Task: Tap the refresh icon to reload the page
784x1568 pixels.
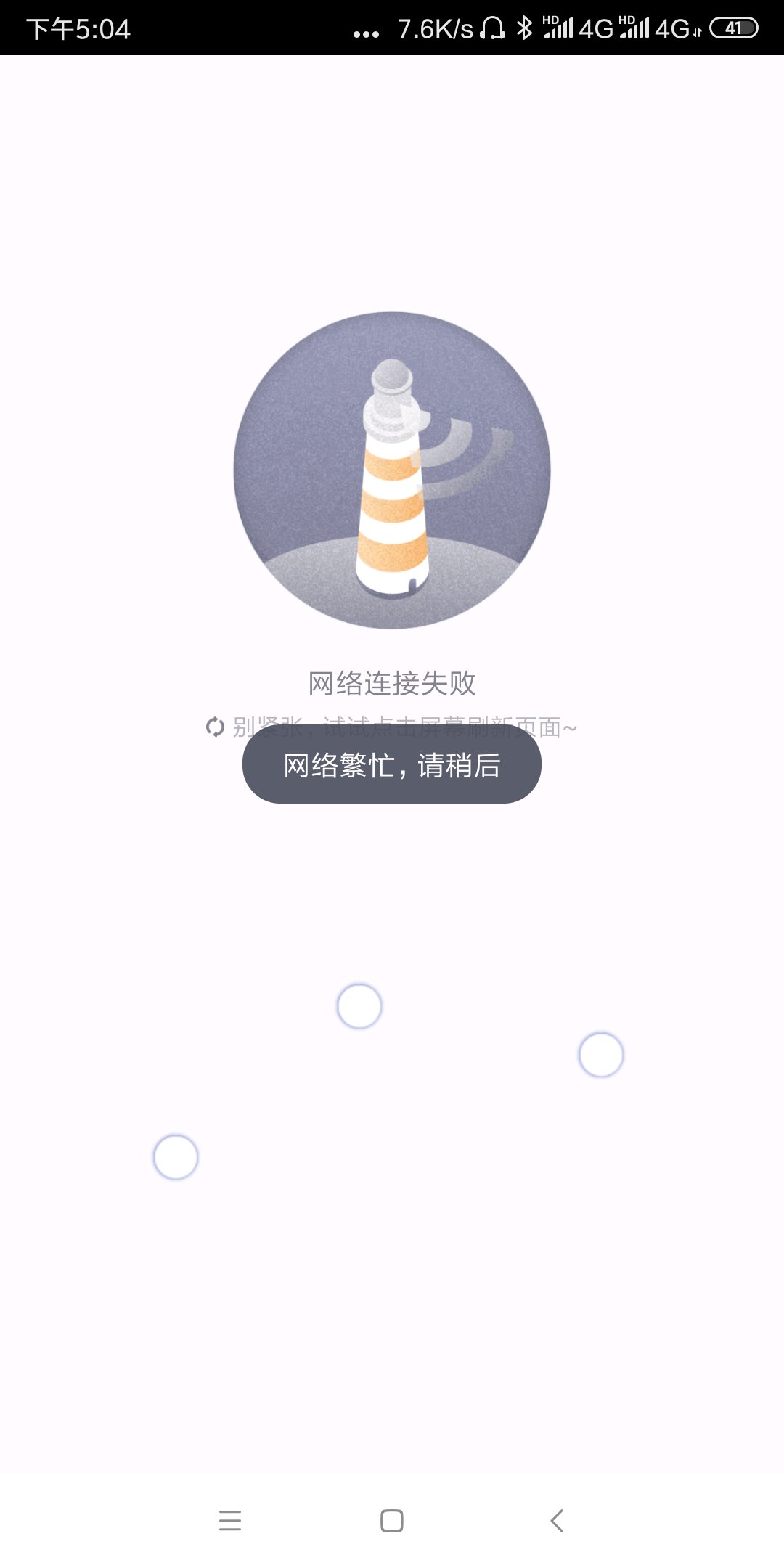Action: pyautogui.click(x=215, y=727)
